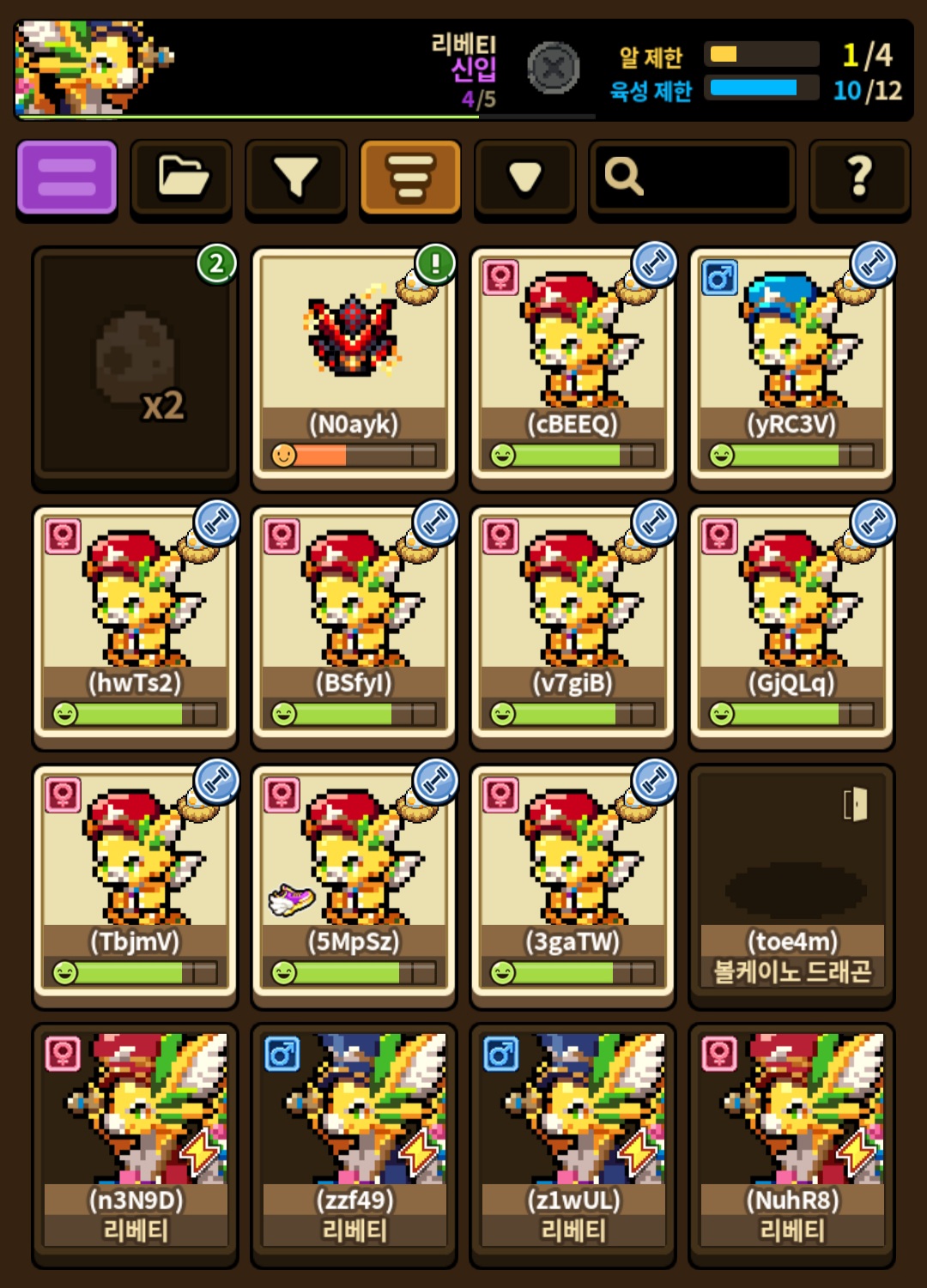Open the folder button
The image size is (927, 1288).
182,178
